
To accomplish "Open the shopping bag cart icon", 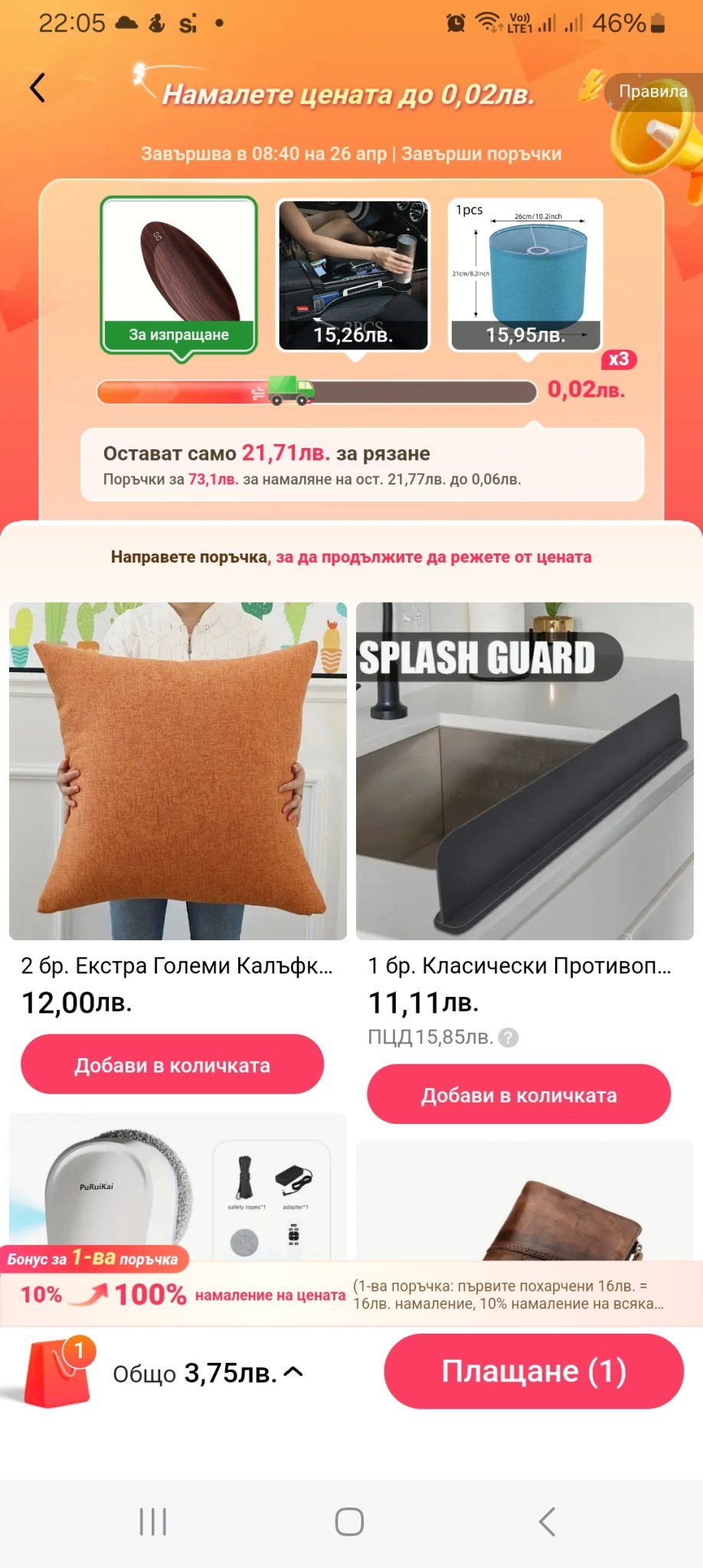I will click(x=59, y=1372).
